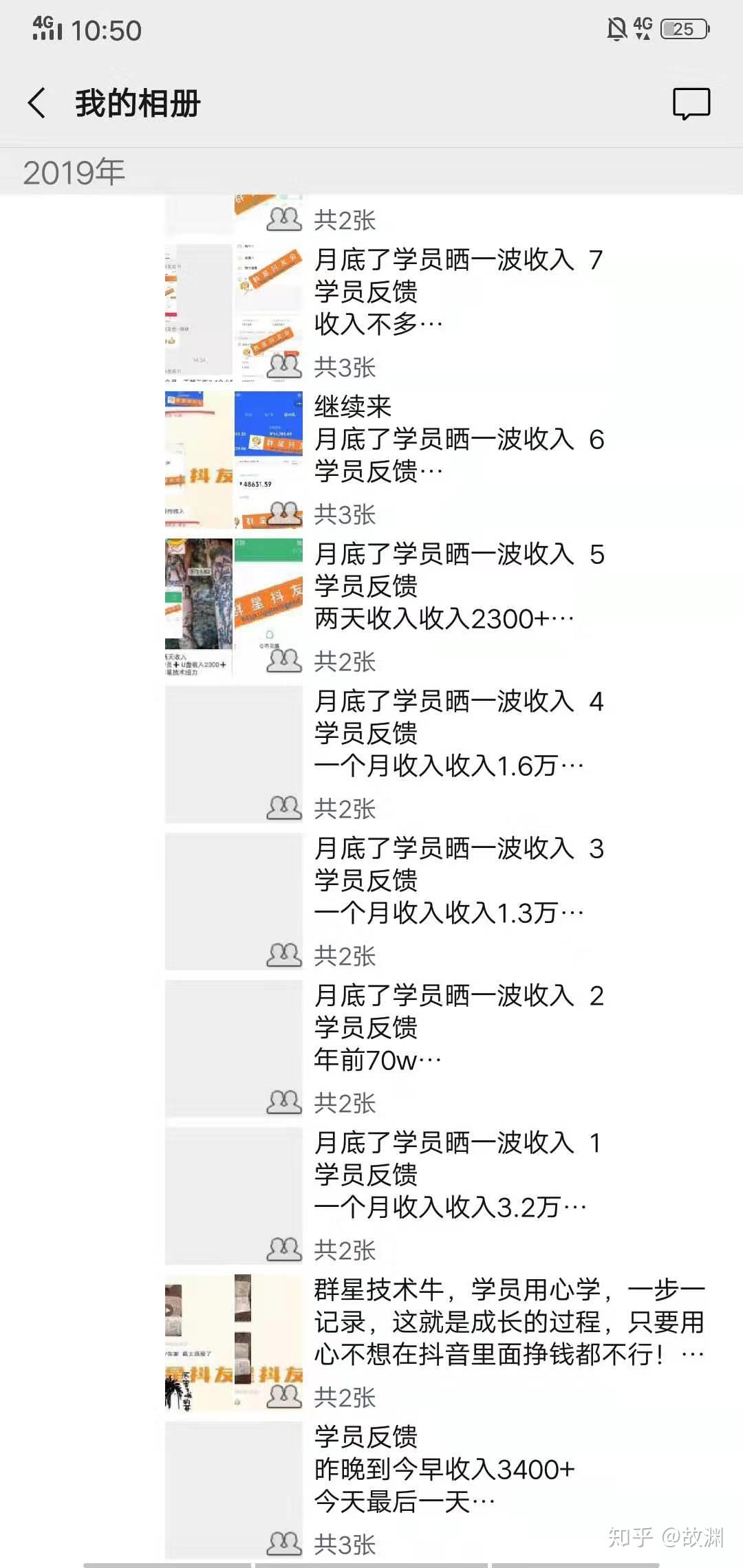Screen dimensions: 743x1568
Task: Open post 月底了学员晒一波收入 4
Action: pos(457,733)
